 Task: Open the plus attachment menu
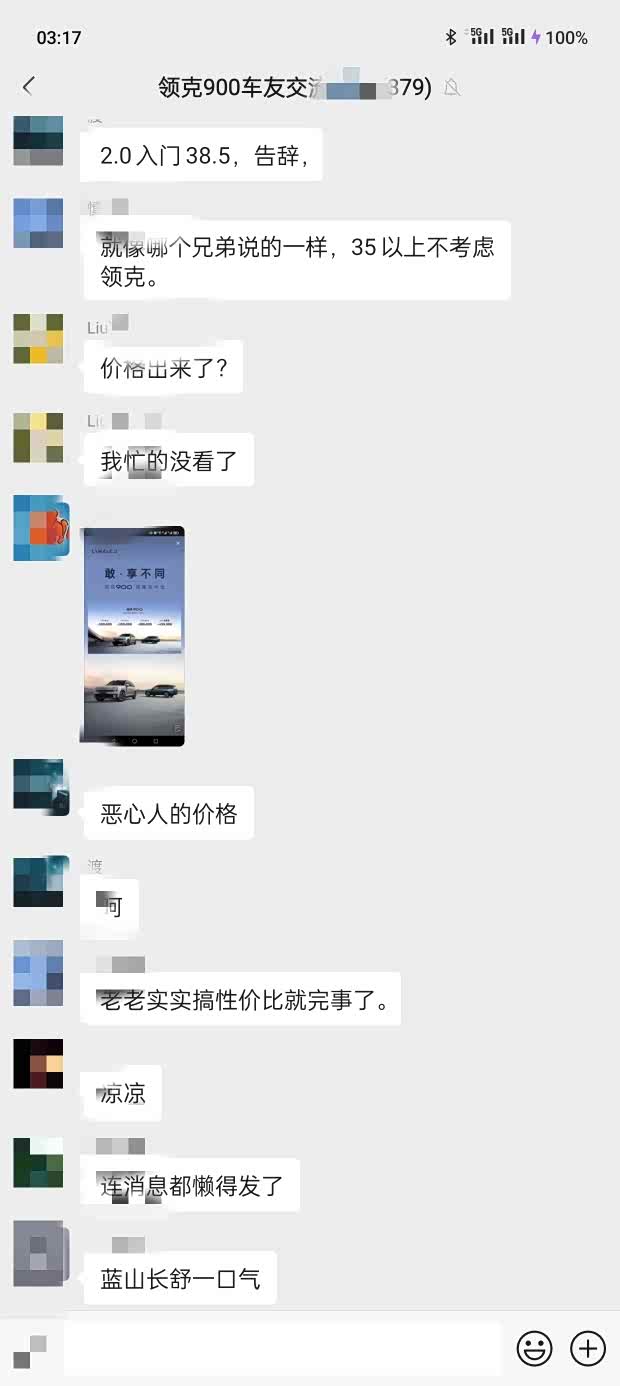[x=588, y=1348]
